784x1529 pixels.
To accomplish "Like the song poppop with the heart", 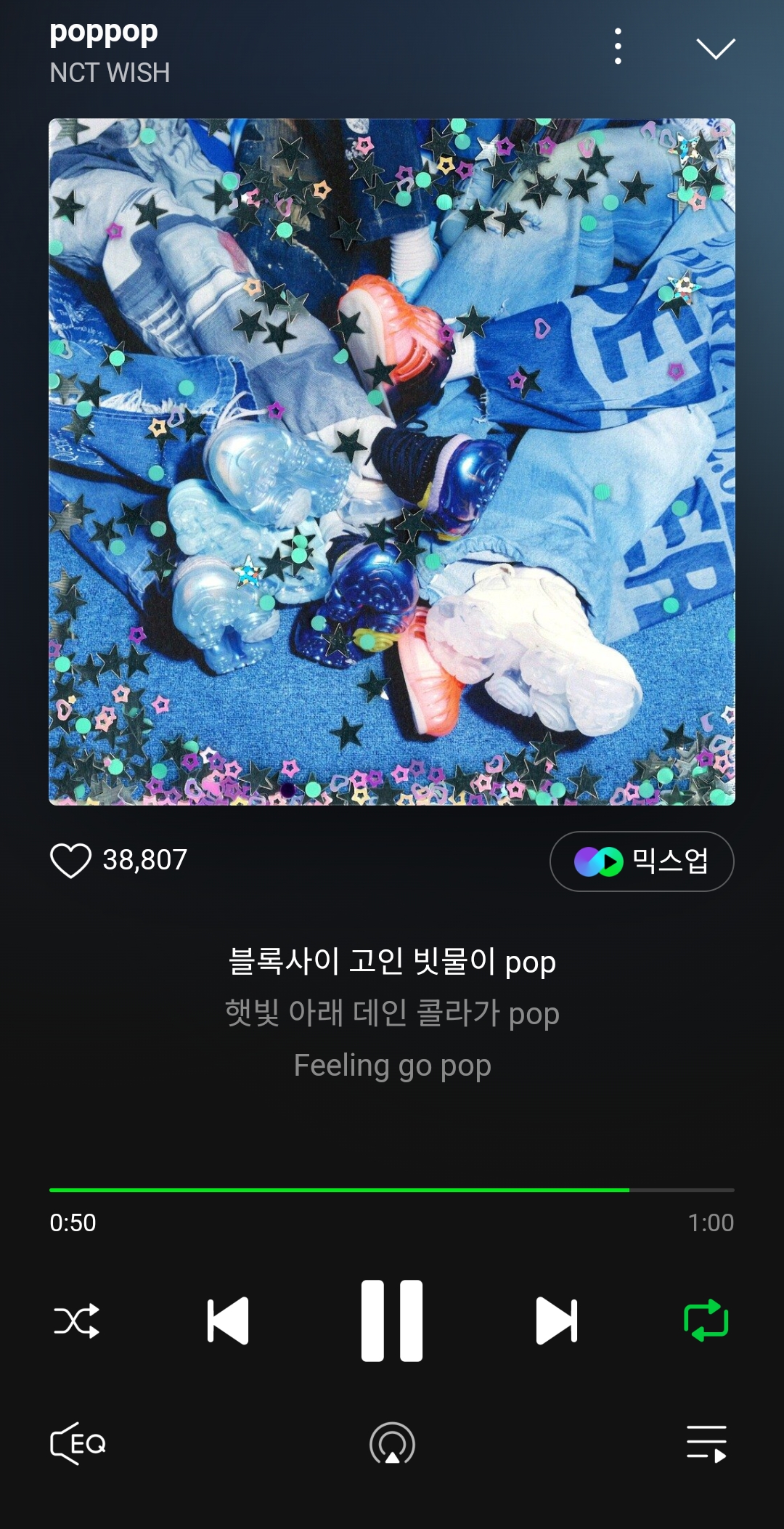I will [70, 861].
